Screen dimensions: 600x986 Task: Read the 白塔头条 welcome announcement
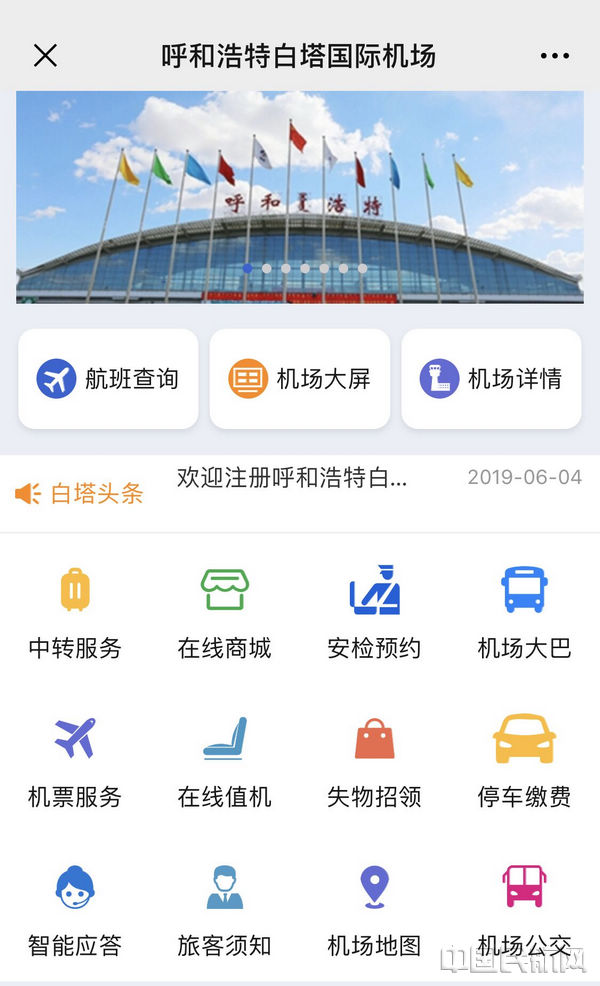292,478
